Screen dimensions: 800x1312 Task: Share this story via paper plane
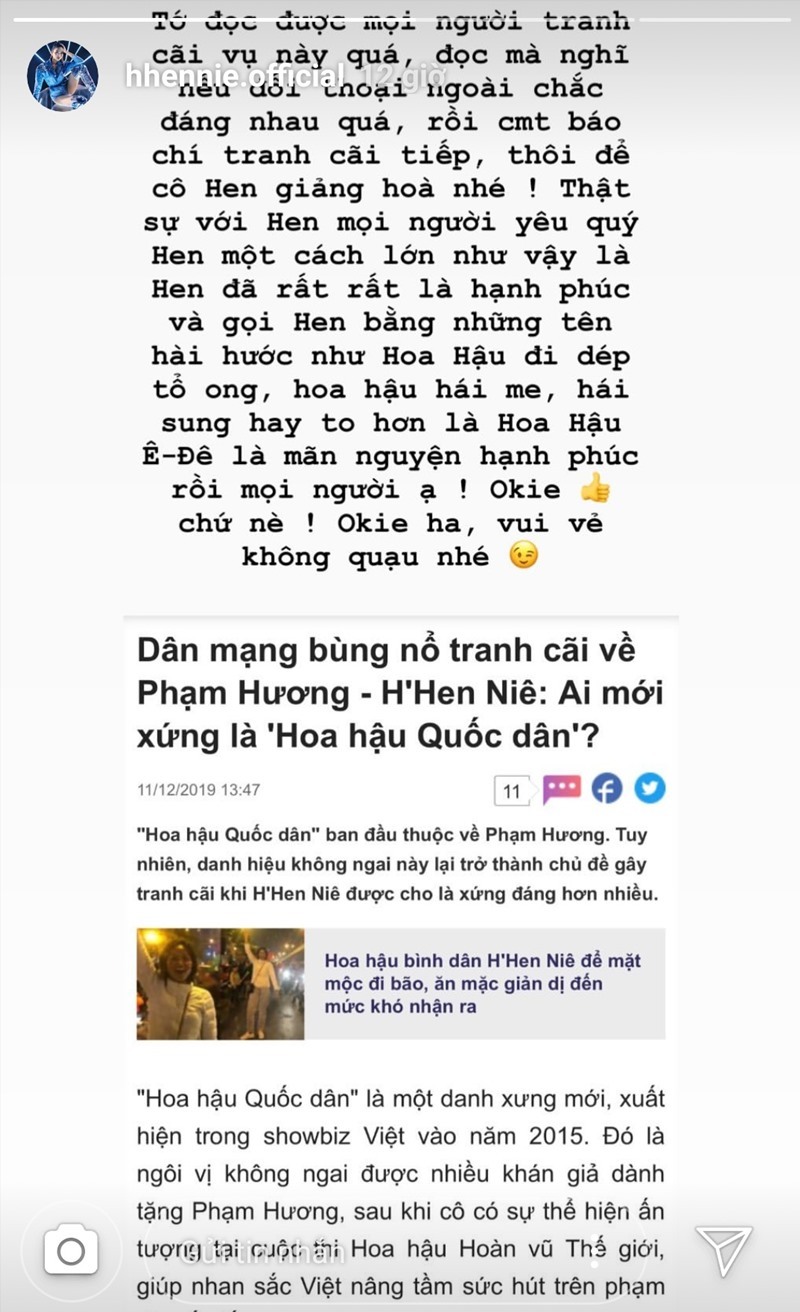[723, 1250]
